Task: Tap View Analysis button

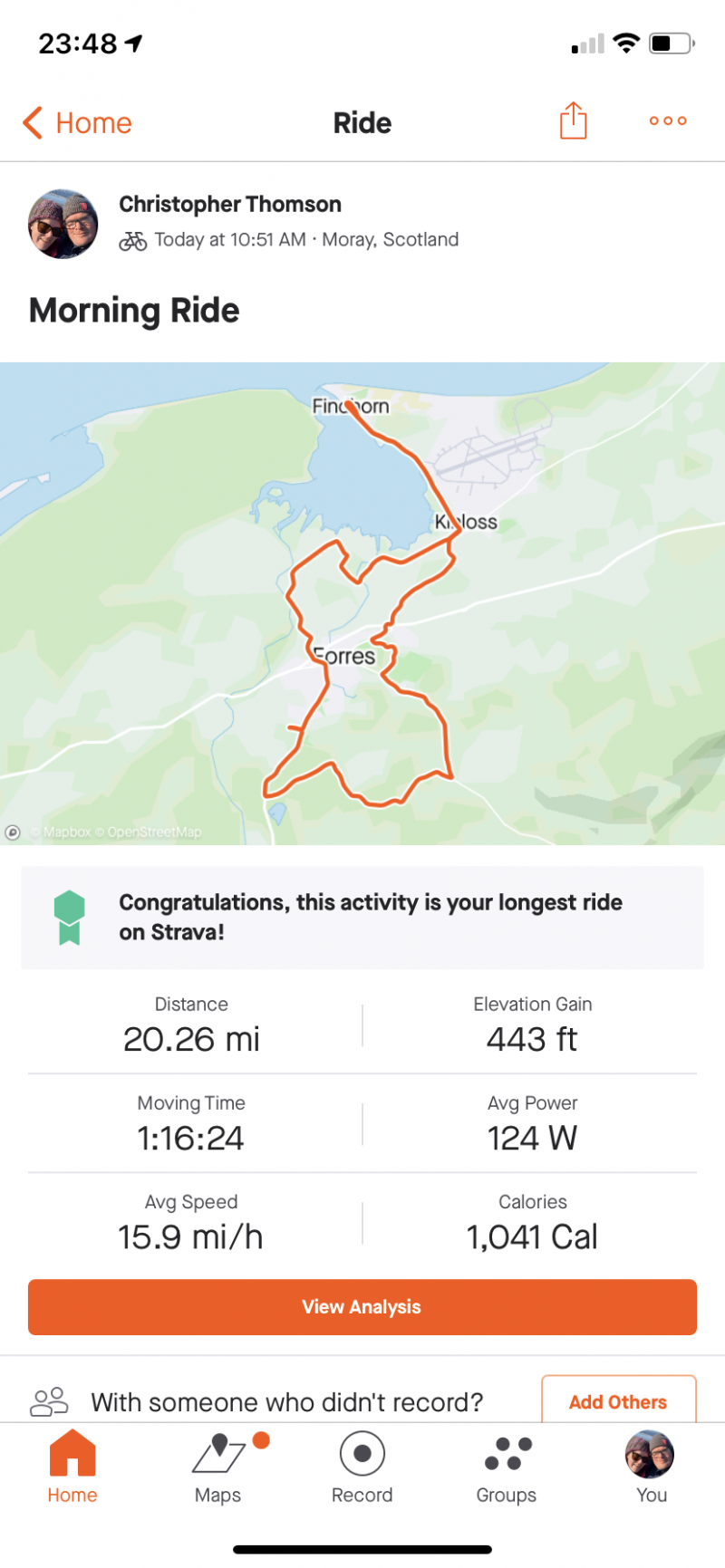Action: coord(362,1306)
